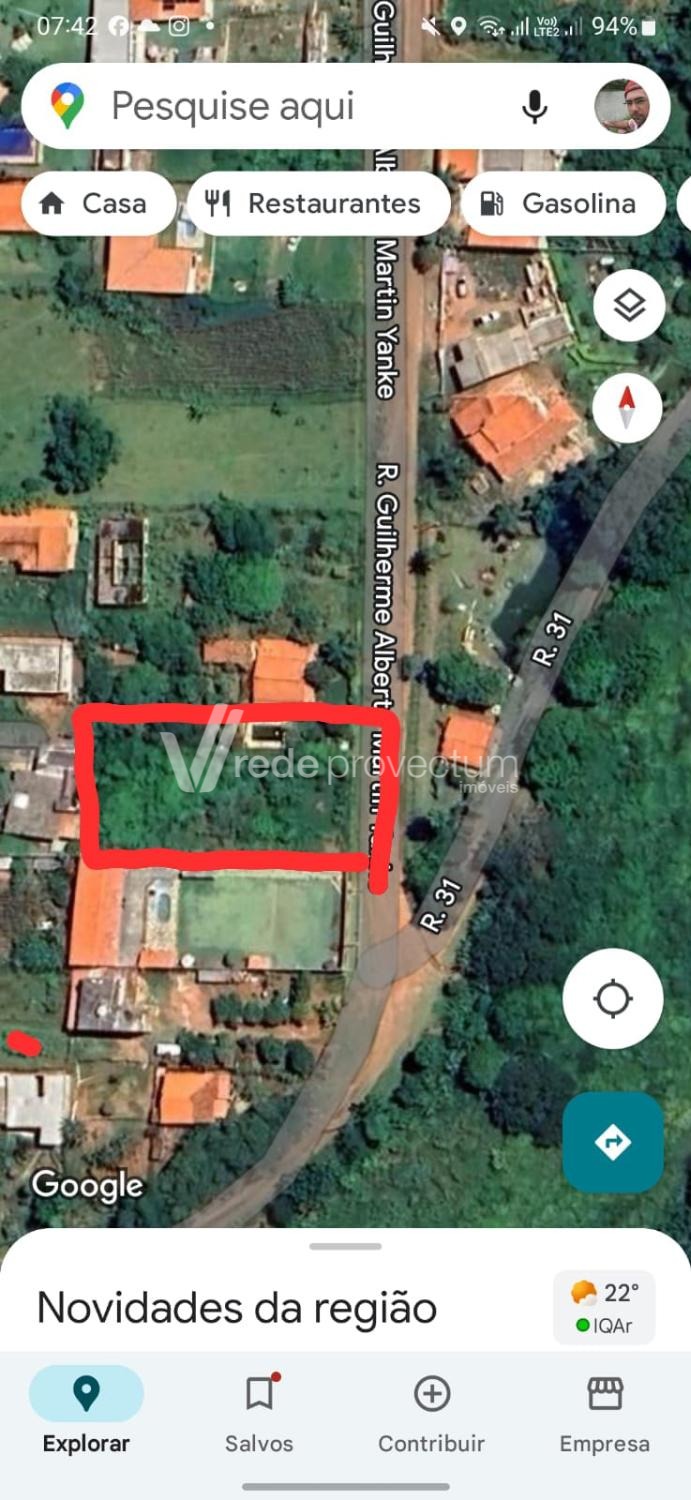Open the account profile picture

pos(621,106)
